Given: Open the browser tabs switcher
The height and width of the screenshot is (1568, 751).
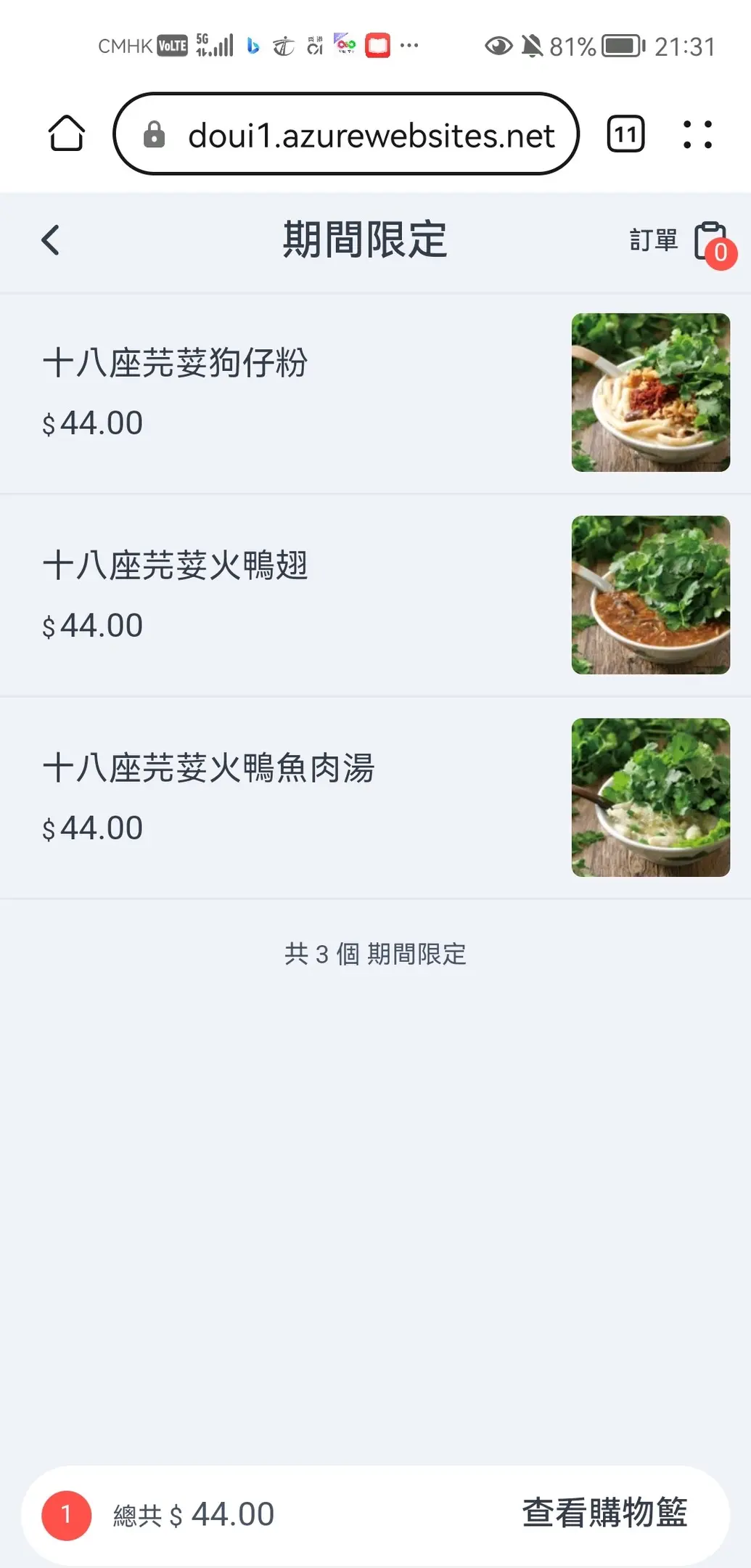Looking at the screenshot, I should pyautogui.click(x=625, y=134).
